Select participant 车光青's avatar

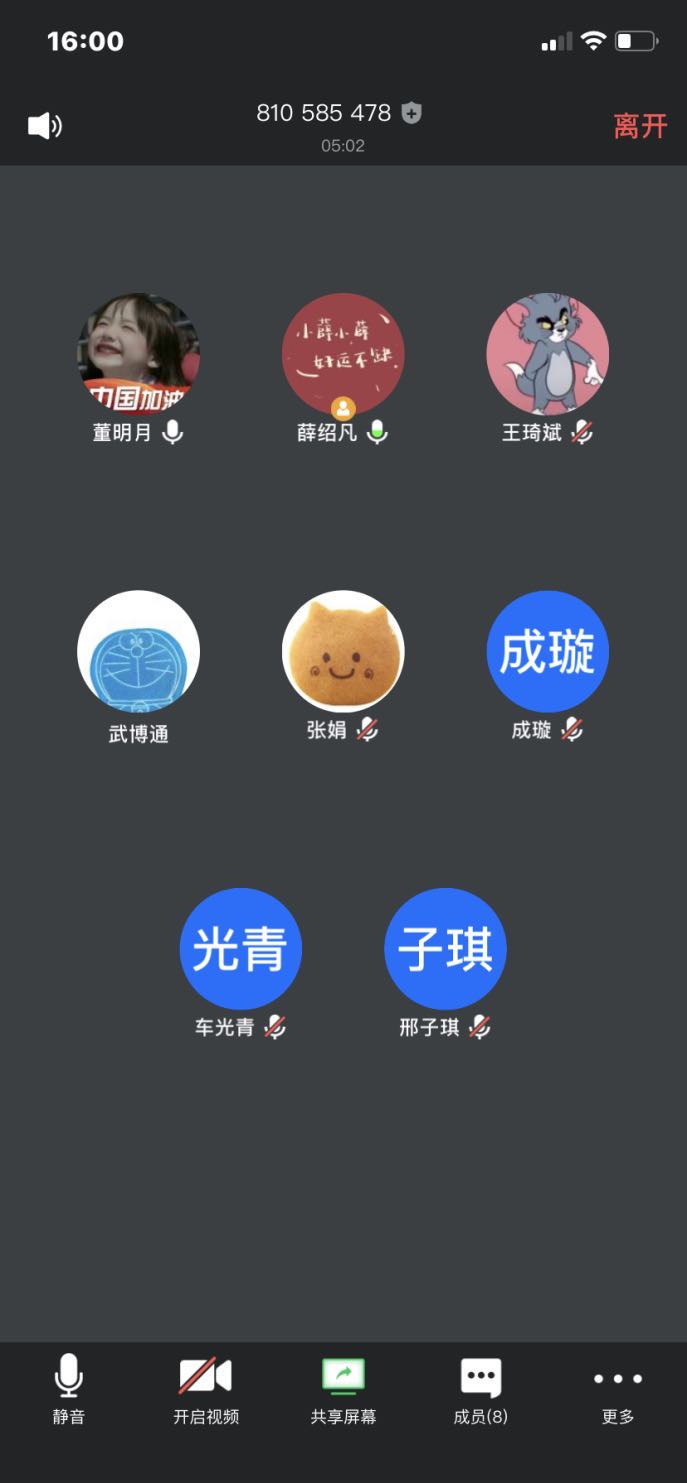point(241,948)
